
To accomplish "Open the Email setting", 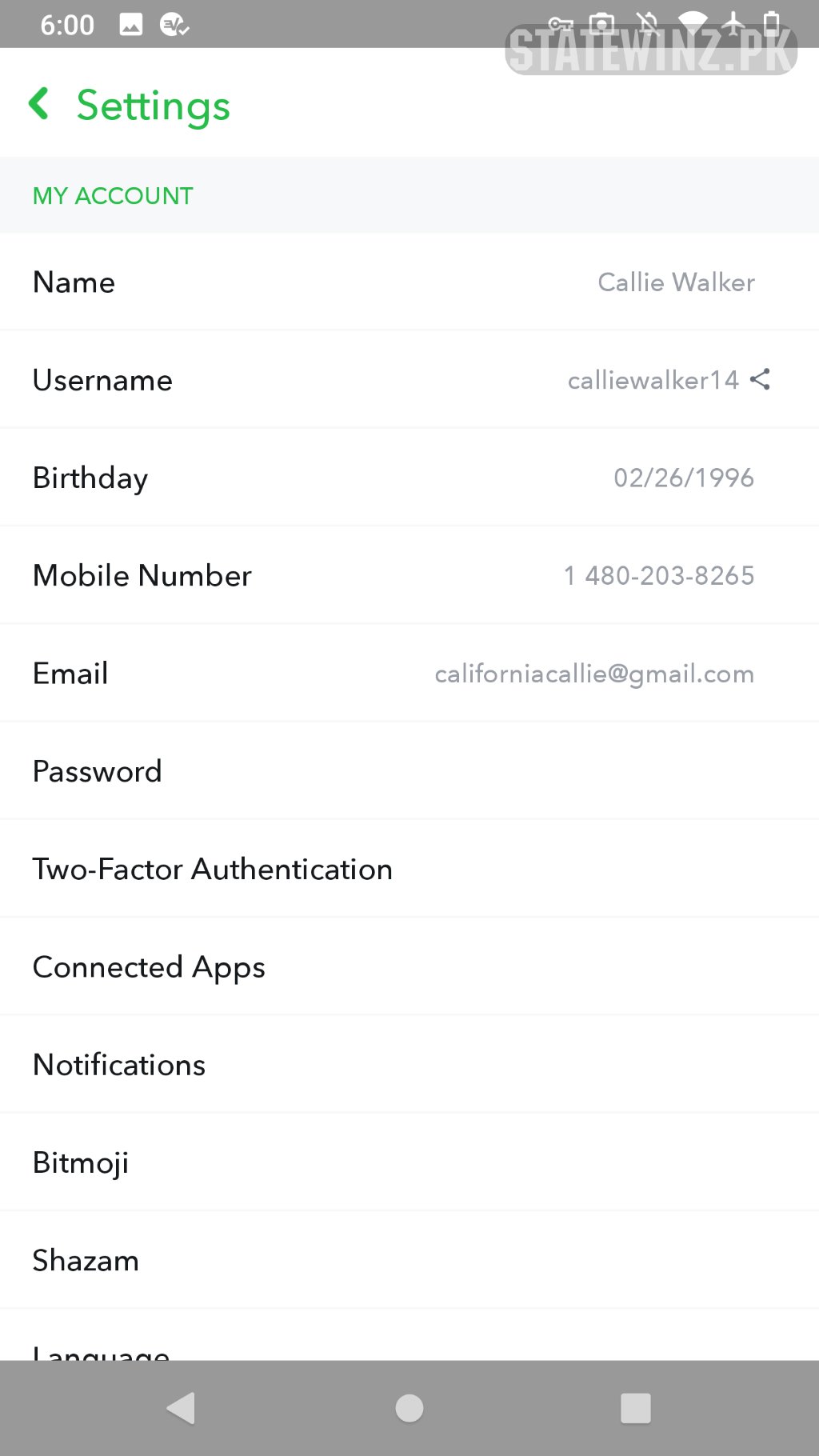I will coord(409,673).
